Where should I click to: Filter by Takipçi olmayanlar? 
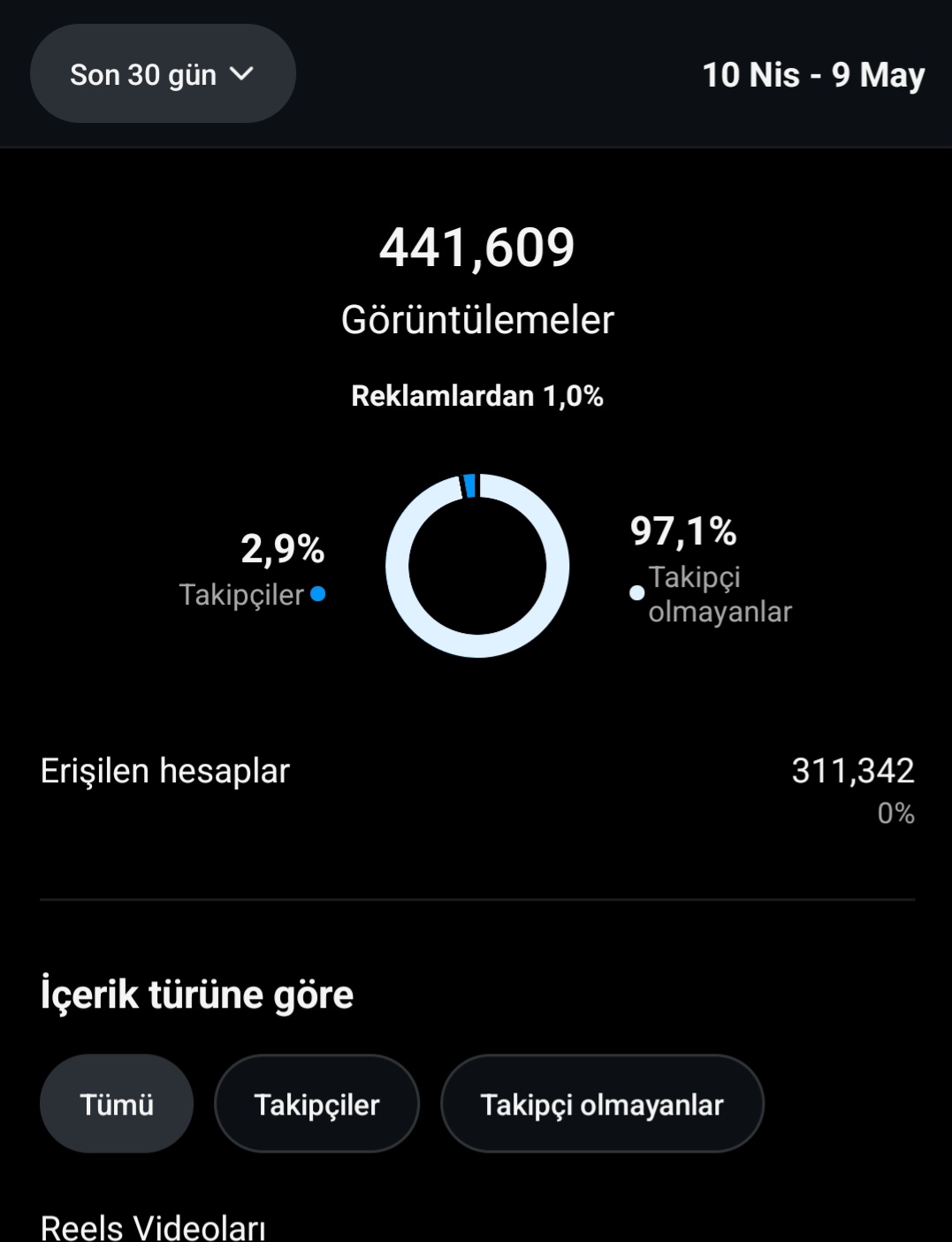(x=602, y=1104)
